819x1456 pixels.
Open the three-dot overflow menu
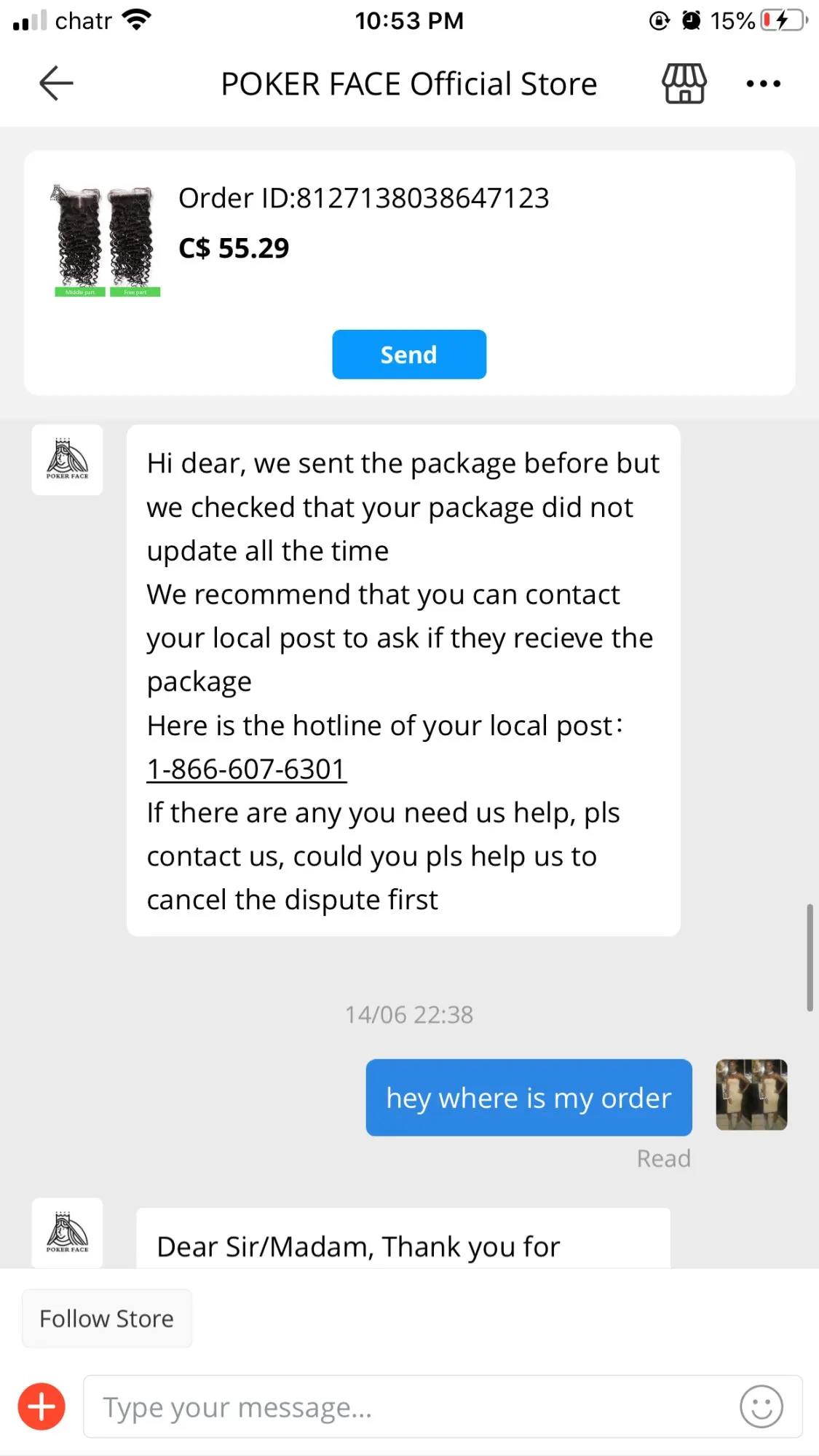coord(763,84)
